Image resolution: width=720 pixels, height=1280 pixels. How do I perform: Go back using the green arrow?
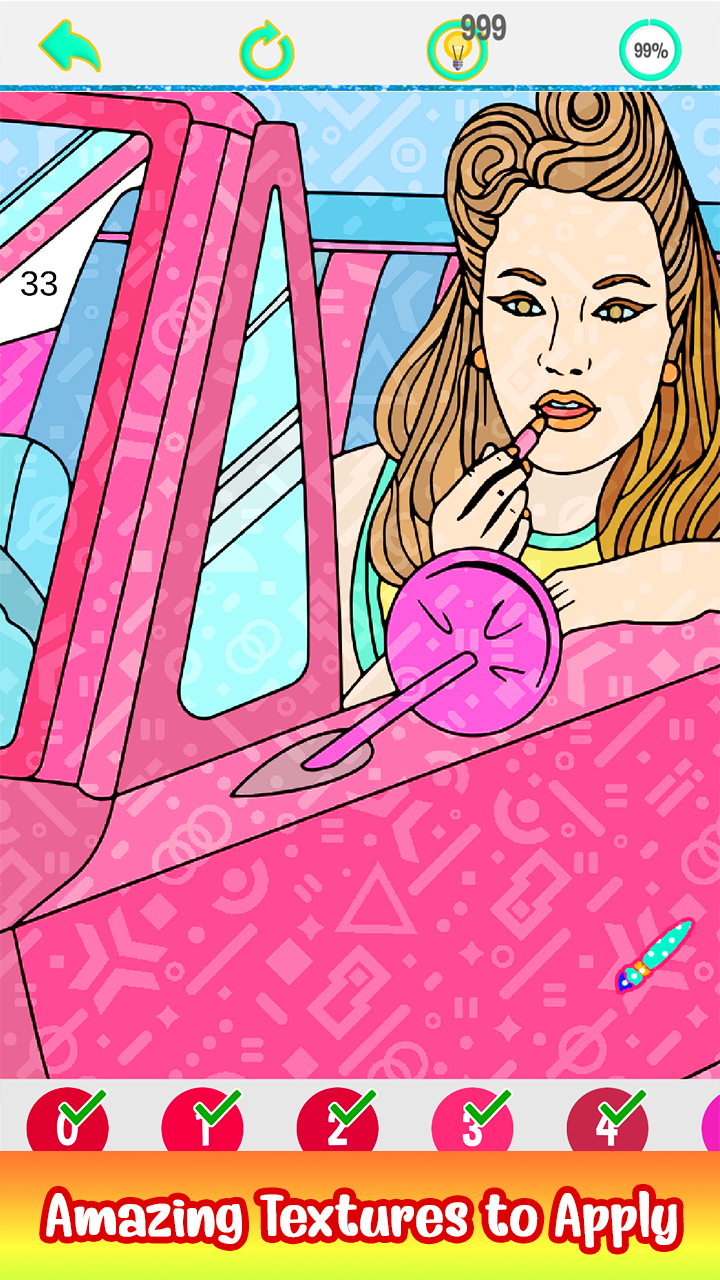pos(70,47)
